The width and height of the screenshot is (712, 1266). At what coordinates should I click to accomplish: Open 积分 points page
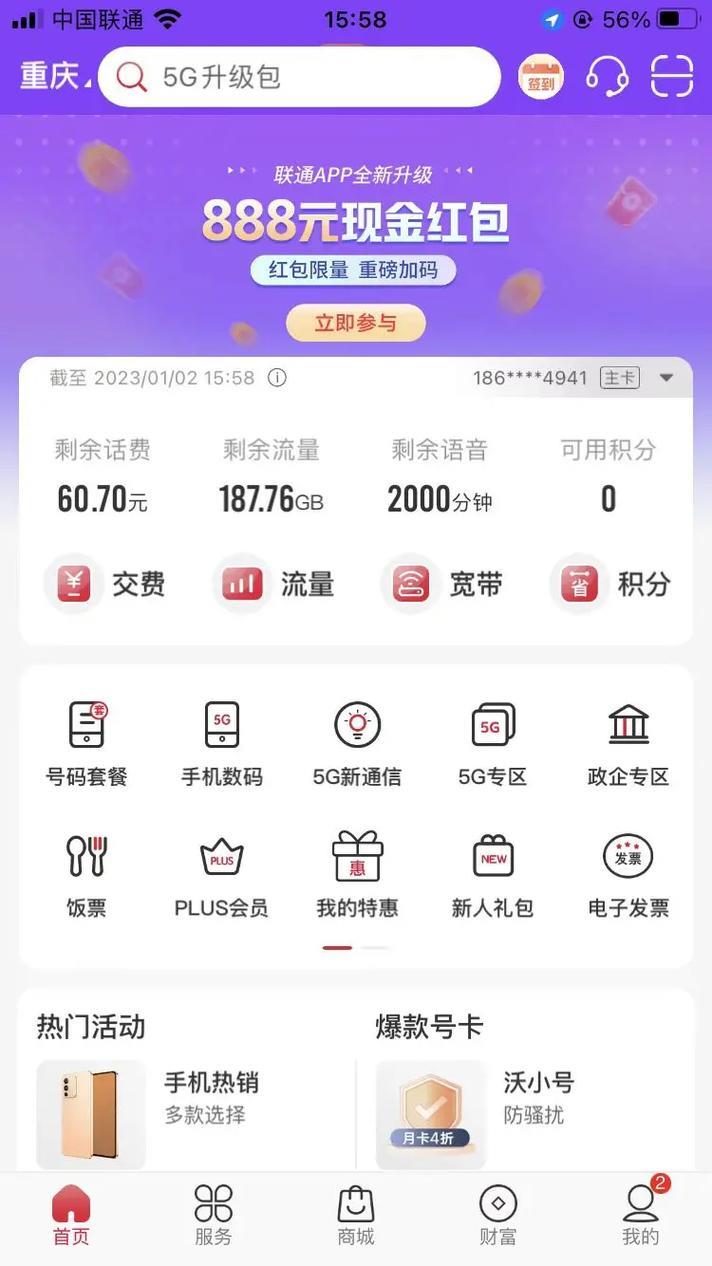coord(610,584)
